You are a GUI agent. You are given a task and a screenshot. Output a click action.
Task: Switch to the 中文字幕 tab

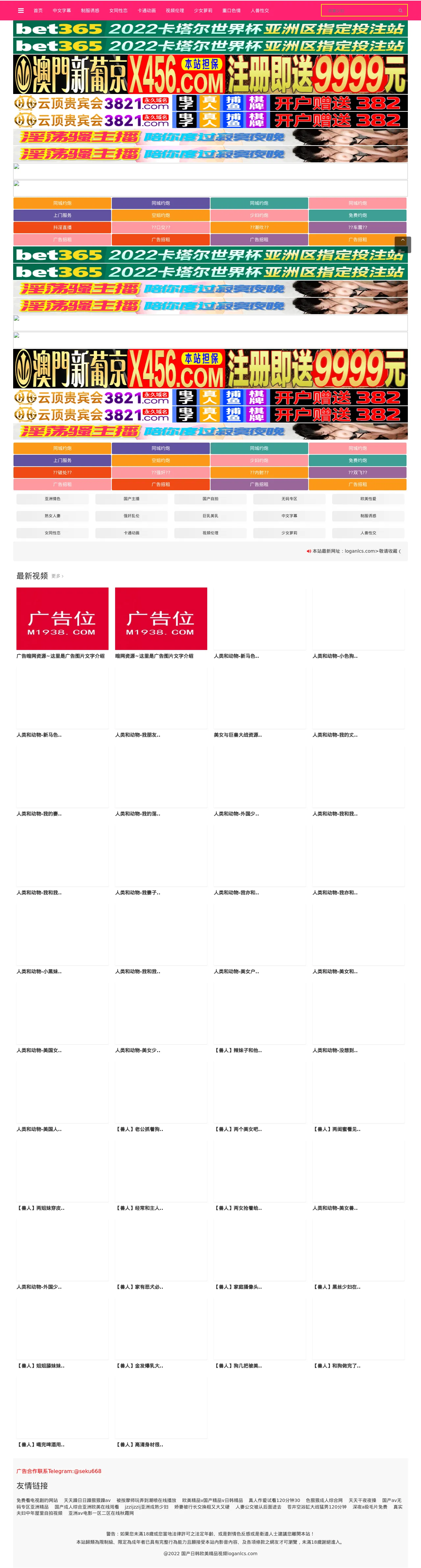pos(62,10)
